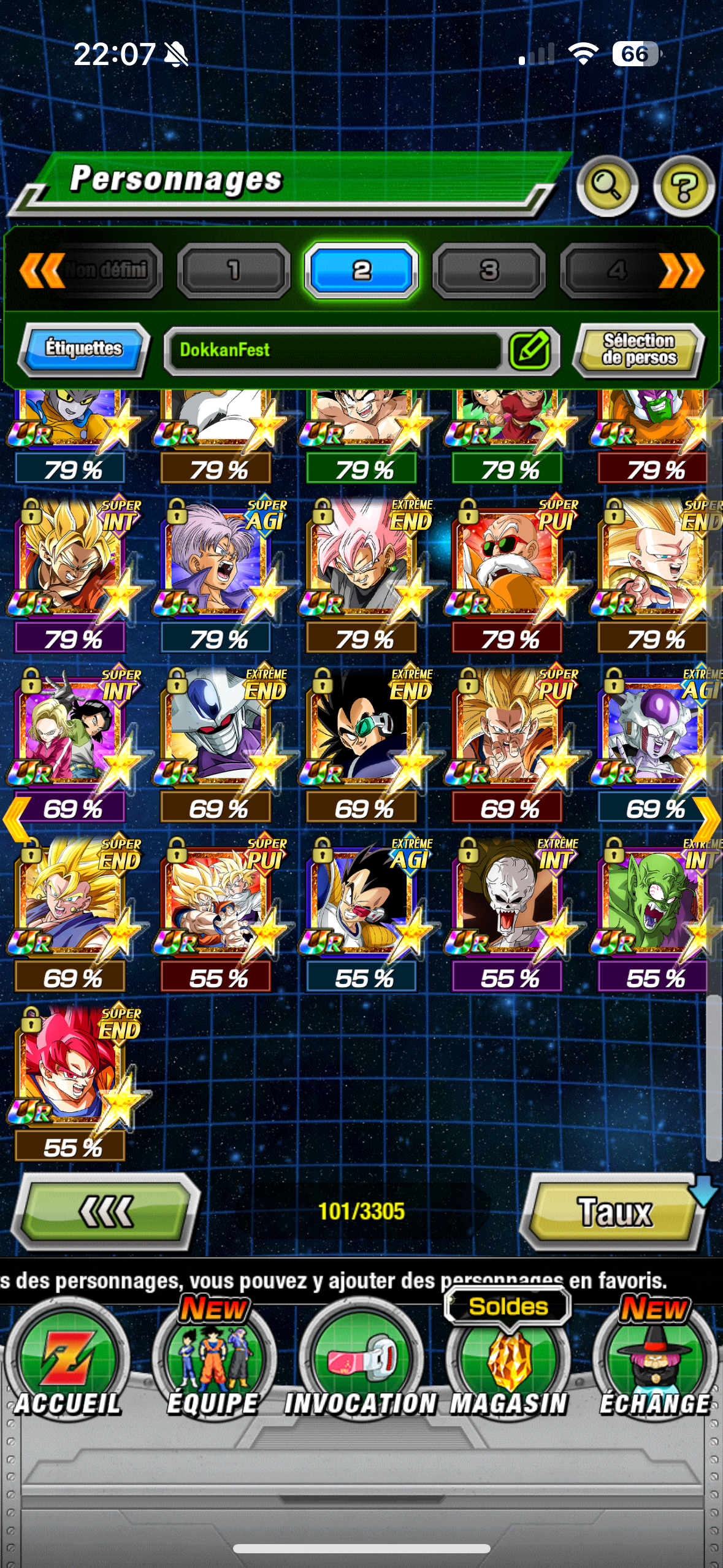Switch to character list tab 3
This screenshot has height=1568, width=723.
click(489, 270)
